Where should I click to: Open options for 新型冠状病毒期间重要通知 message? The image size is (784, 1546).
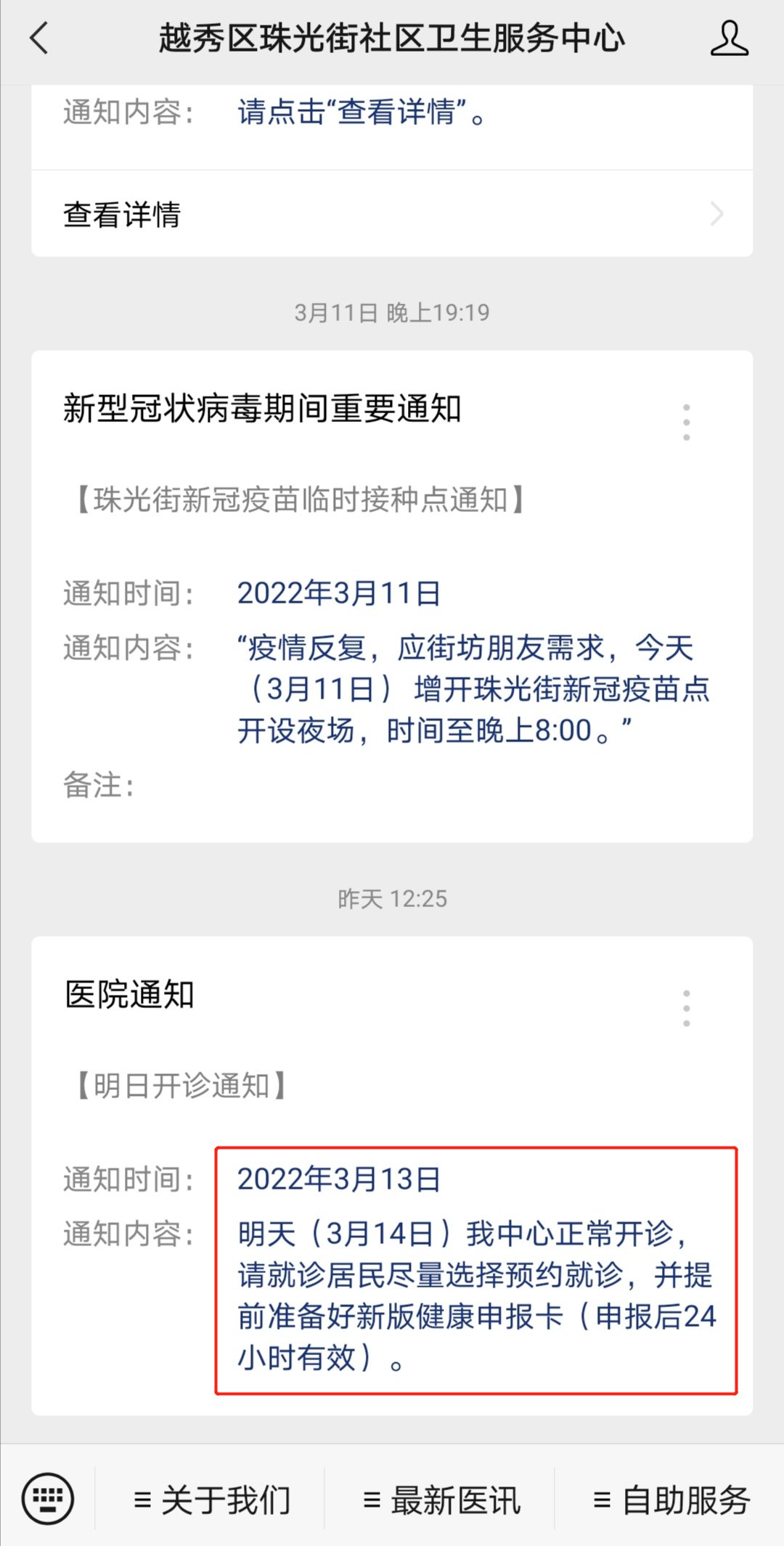(686, 422)
